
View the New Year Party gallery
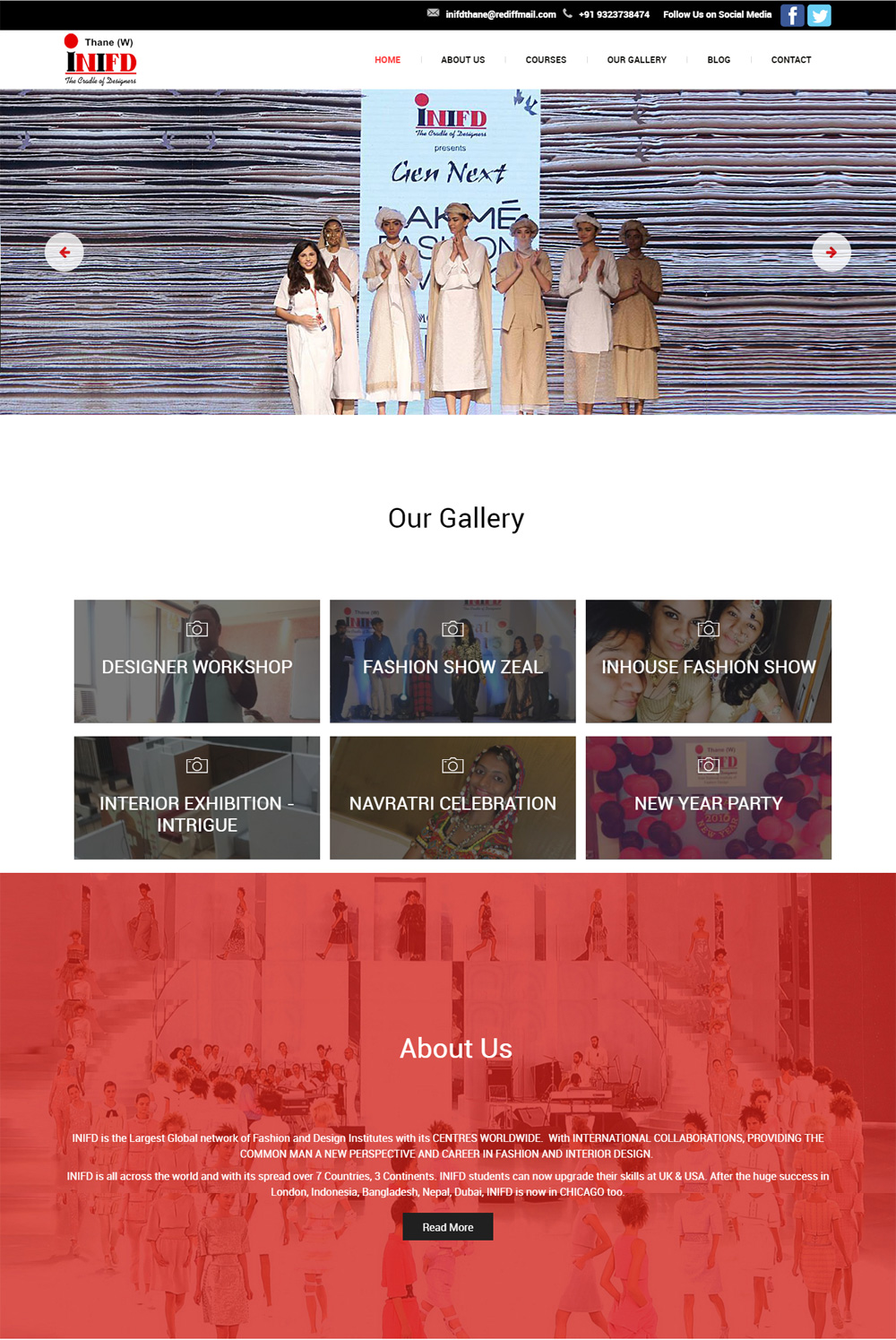tap(708, 798)
